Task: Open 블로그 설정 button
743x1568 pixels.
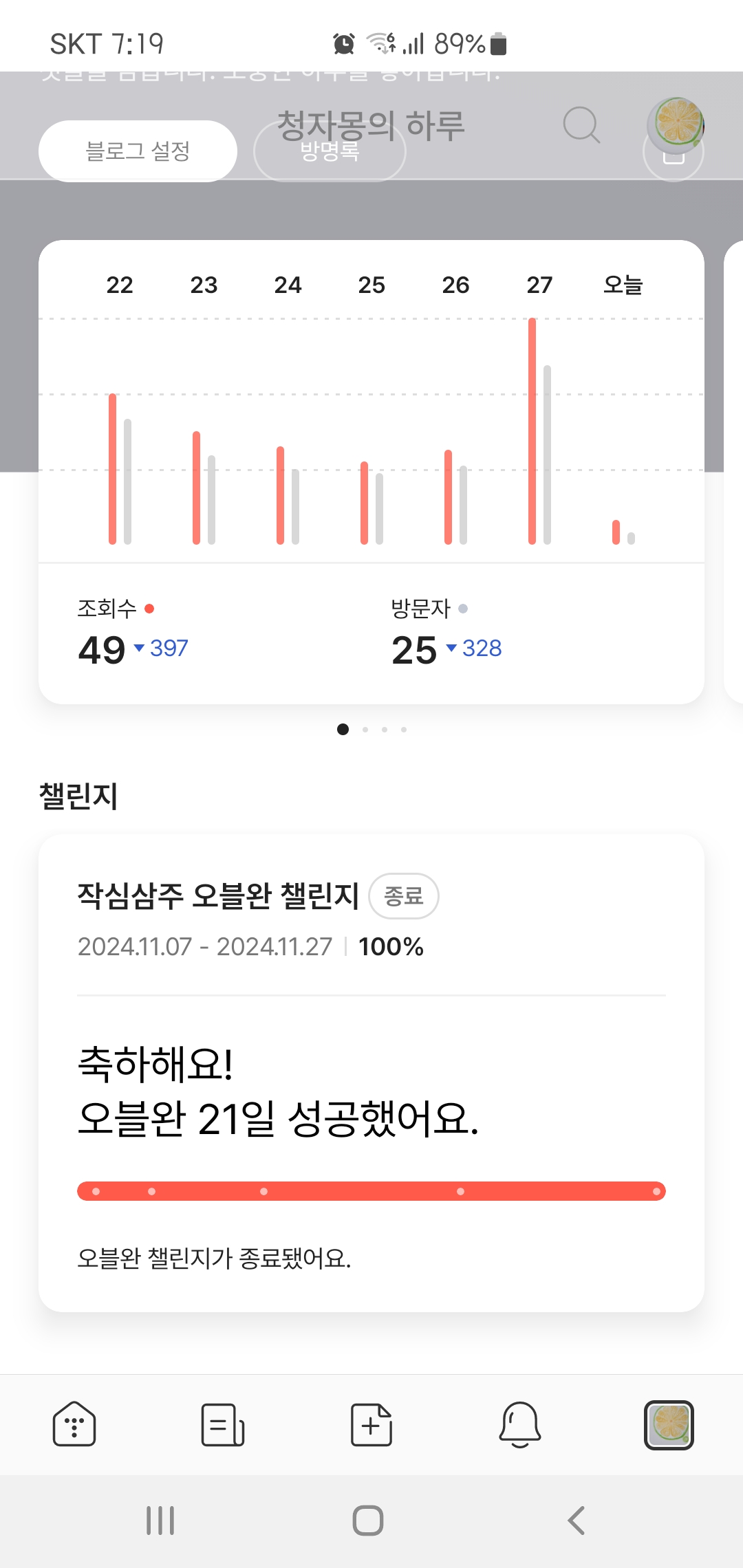Action: pyautogui.click(x=138, y=151)
